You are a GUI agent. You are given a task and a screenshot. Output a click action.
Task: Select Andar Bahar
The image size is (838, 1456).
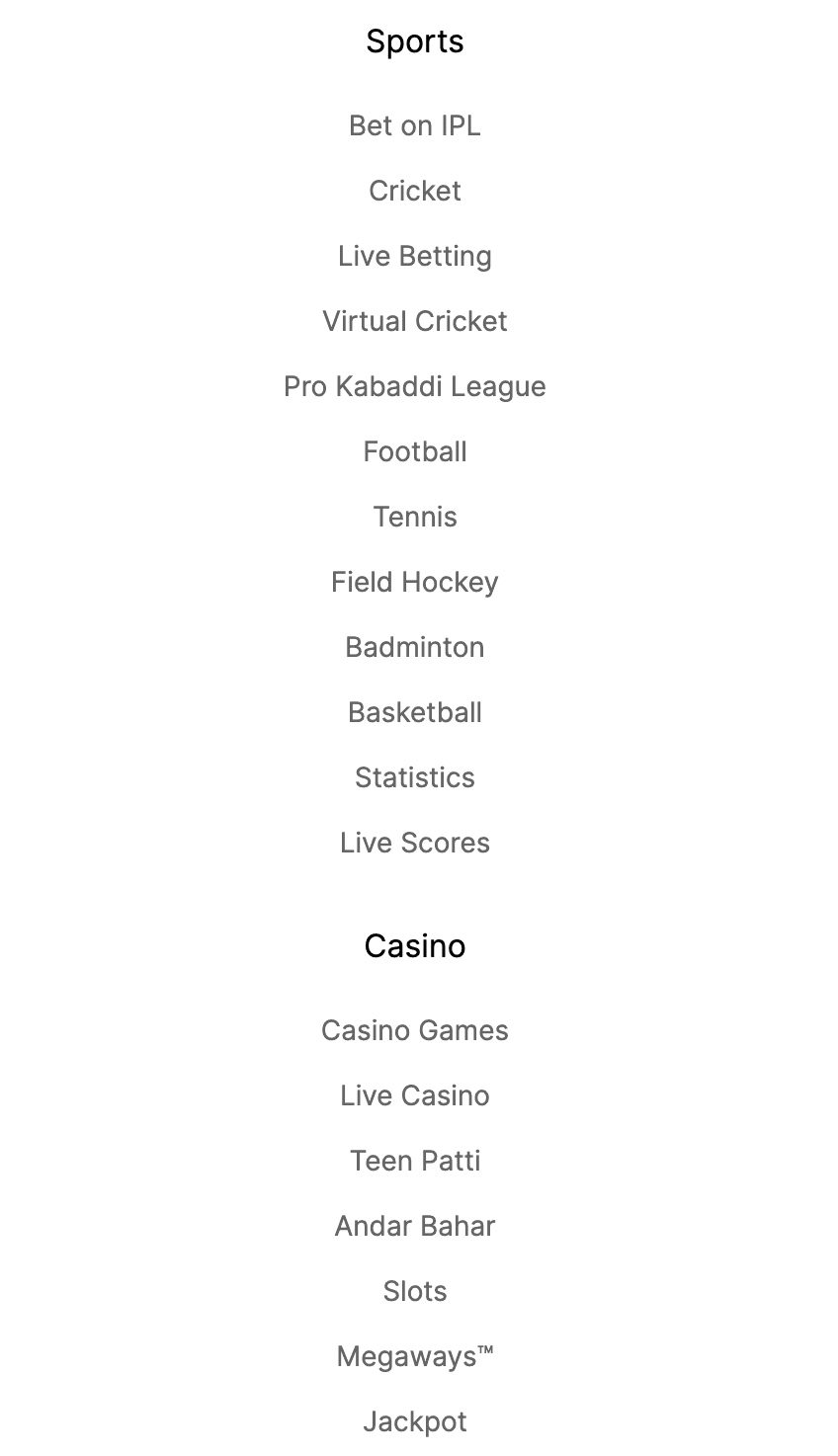click(x=414, y=1226)
